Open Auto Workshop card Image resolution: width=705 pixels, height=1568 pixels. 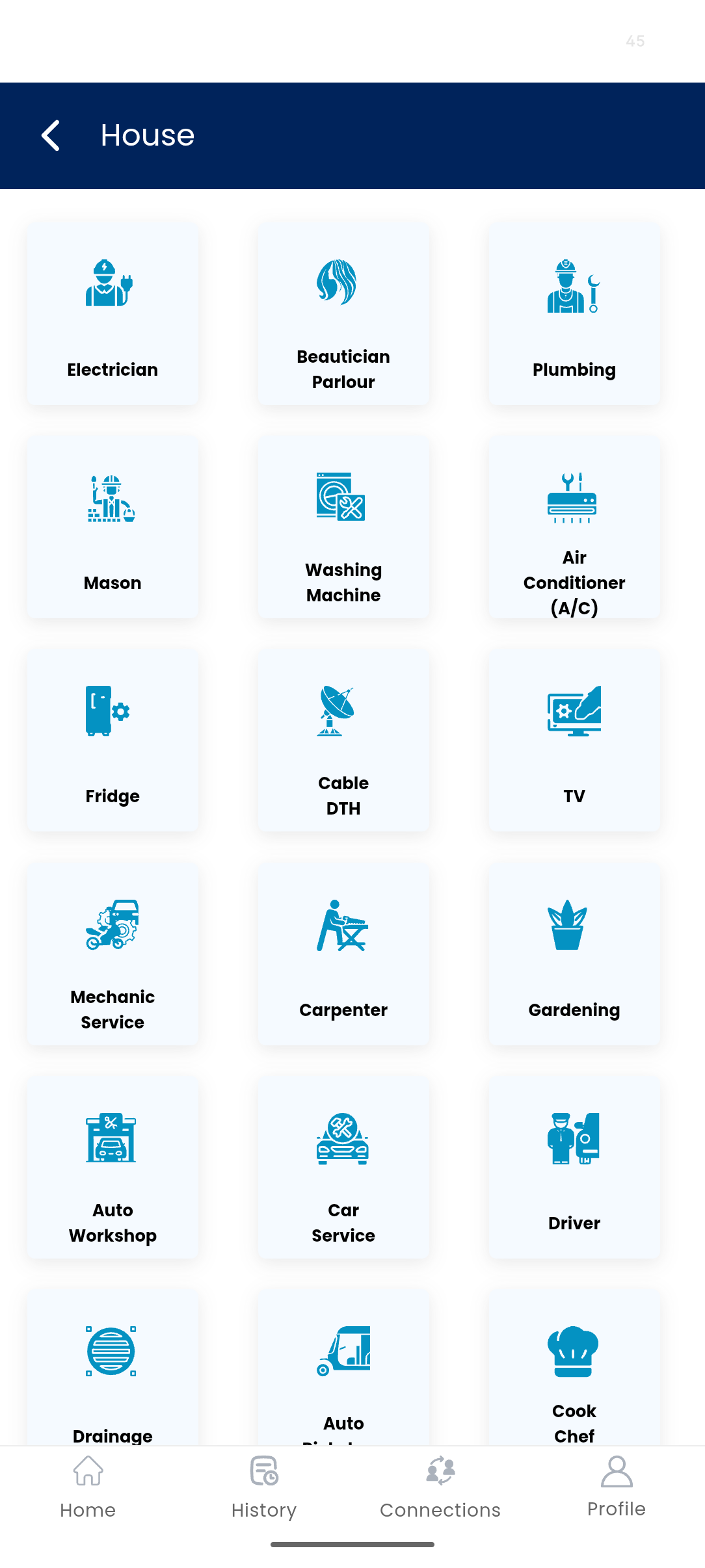point(113,1167)
